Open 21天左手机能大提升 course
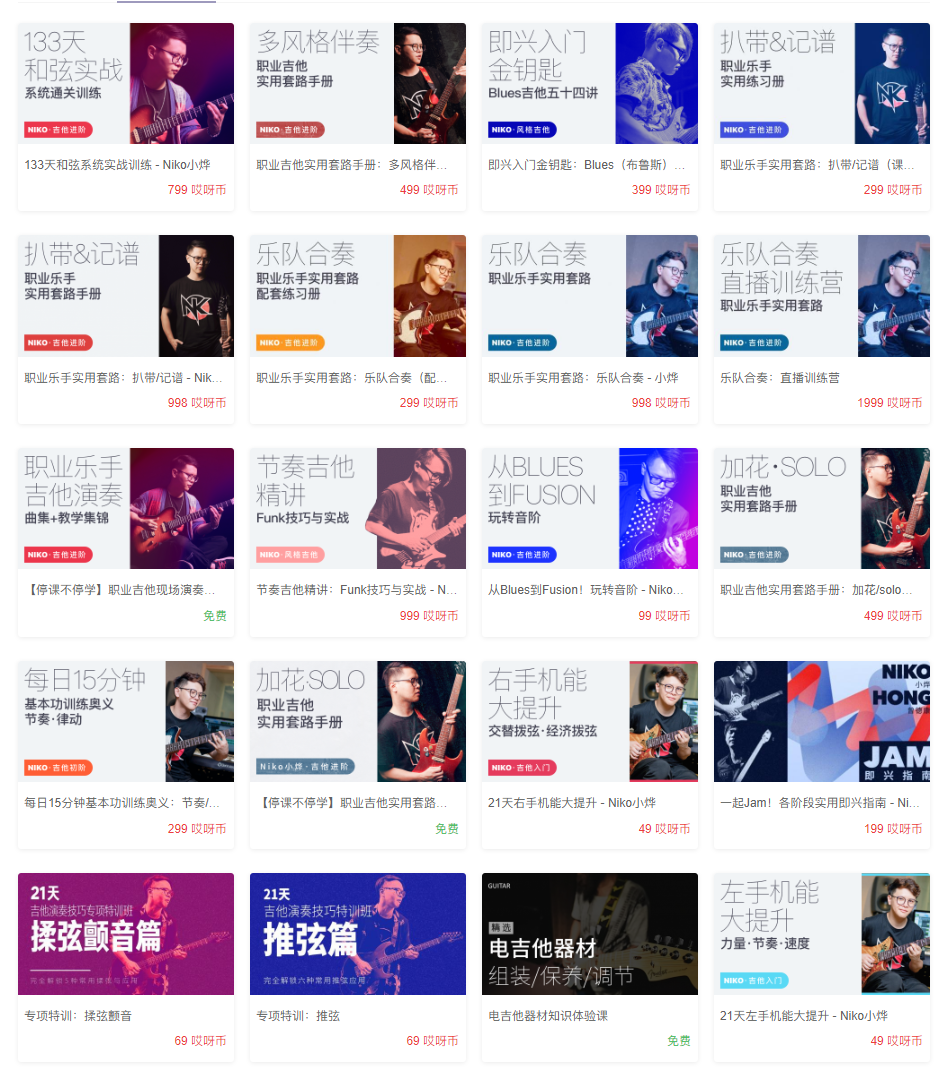 tap(822, 935)
